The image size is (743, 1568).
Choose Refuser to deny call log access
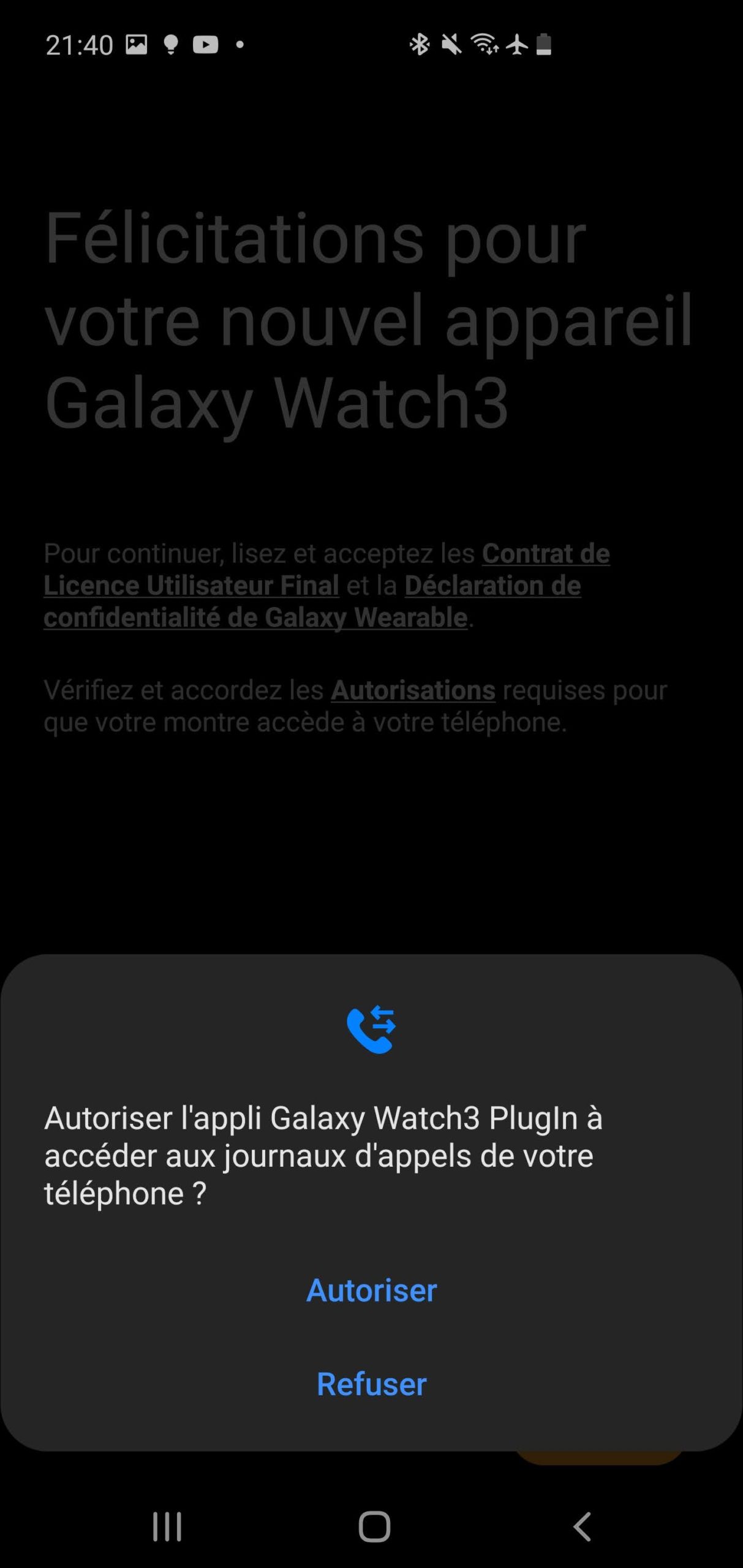click(371, 1384)
